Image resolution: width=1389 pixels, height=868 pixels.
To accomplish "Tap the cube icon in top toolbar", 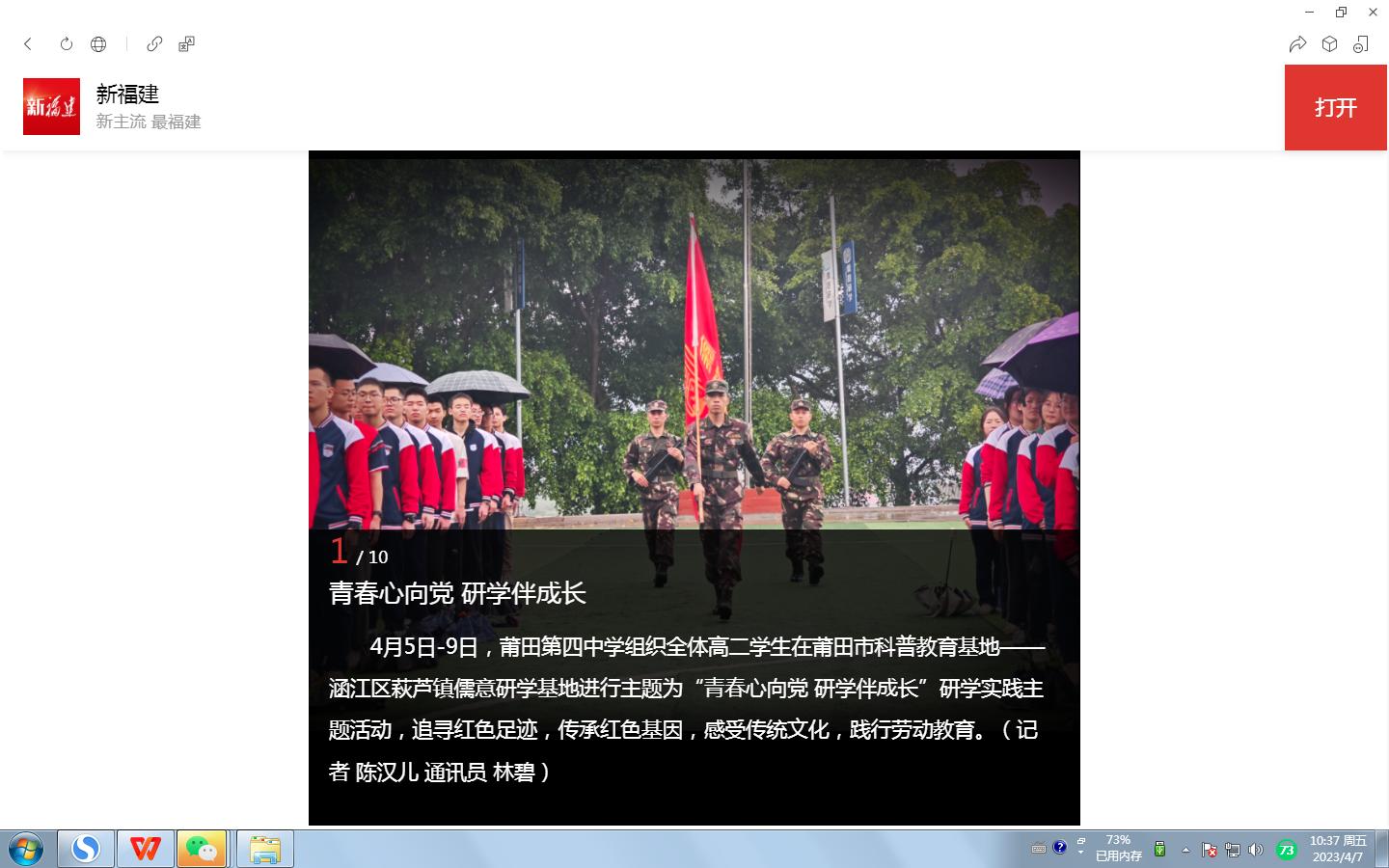I will [x=1329, y=44].
